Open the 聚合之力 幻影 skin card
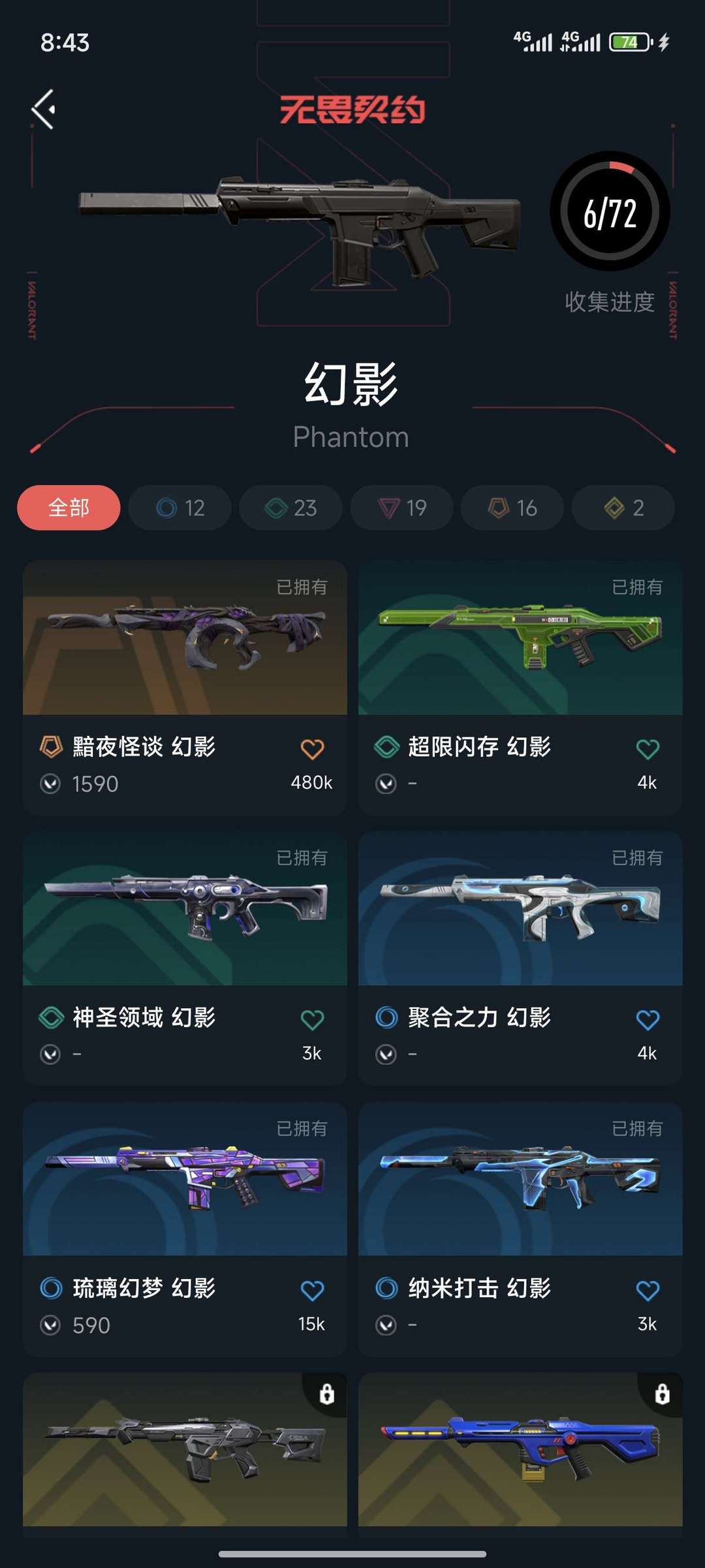 pyautogui.click(x=520, y=958)
